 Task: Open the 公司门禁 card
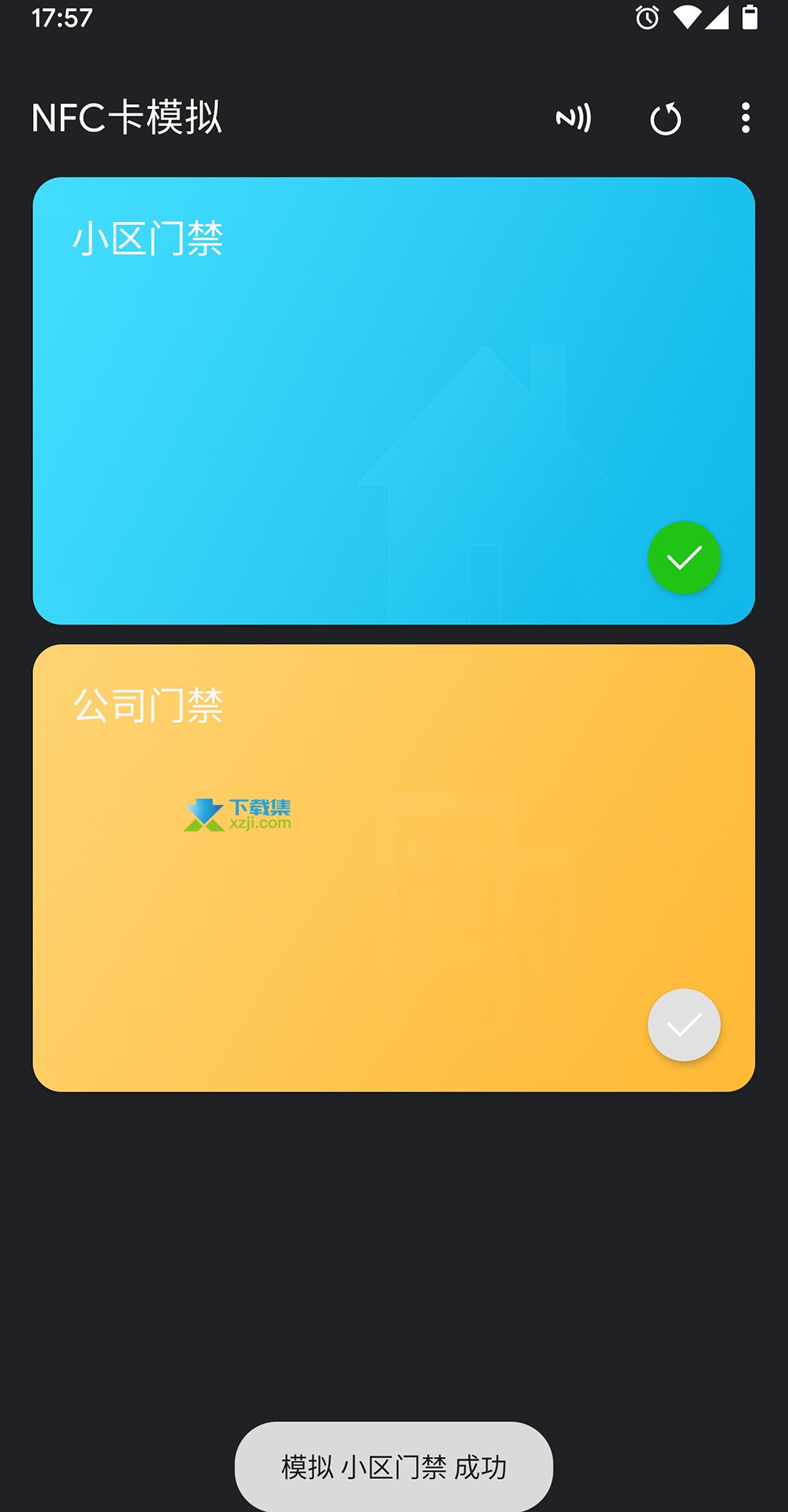point(394,868)
